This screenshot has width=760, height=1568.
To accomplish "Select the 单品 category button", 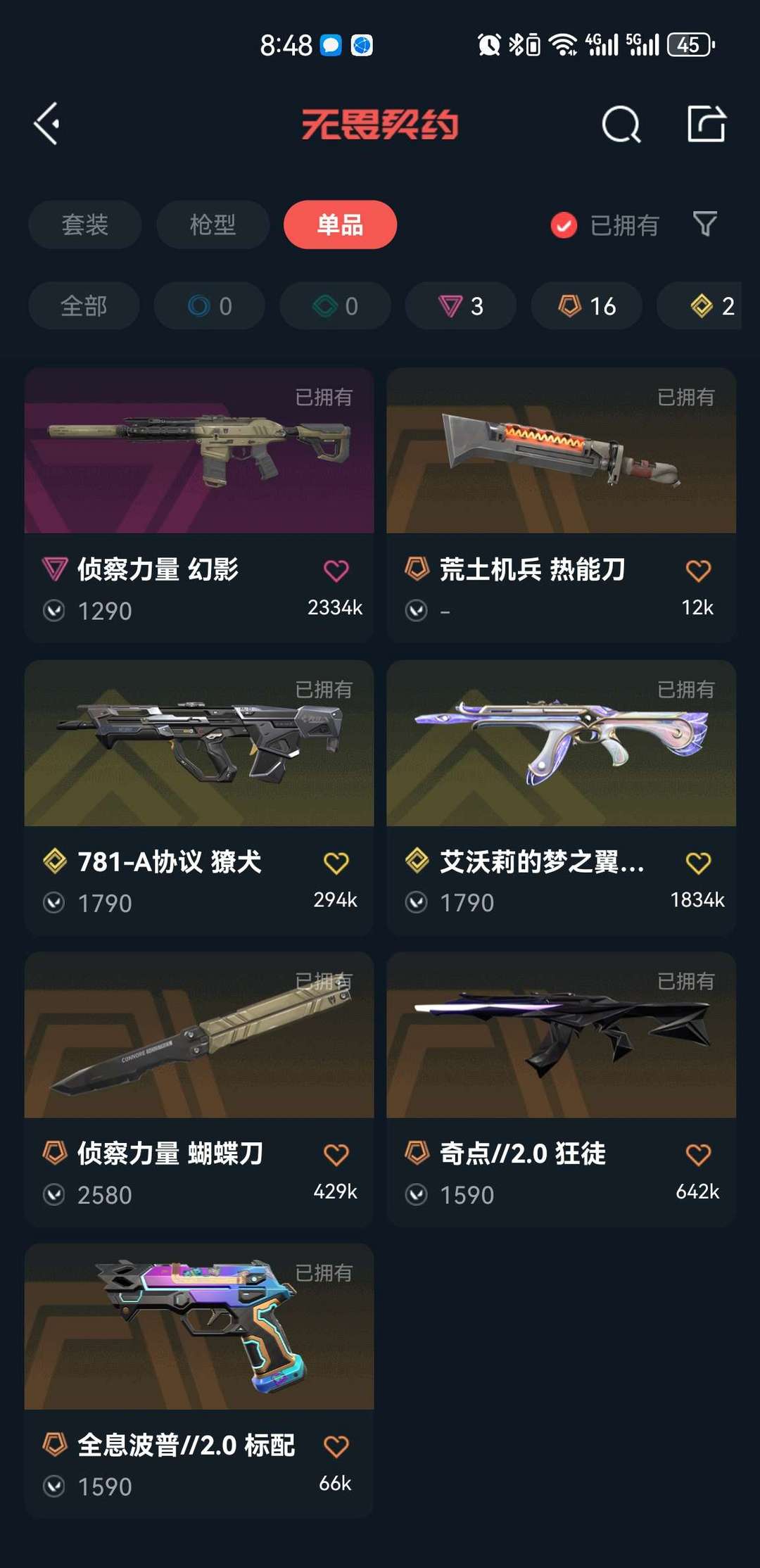I will pyautogui.click(x=340, y=225).
